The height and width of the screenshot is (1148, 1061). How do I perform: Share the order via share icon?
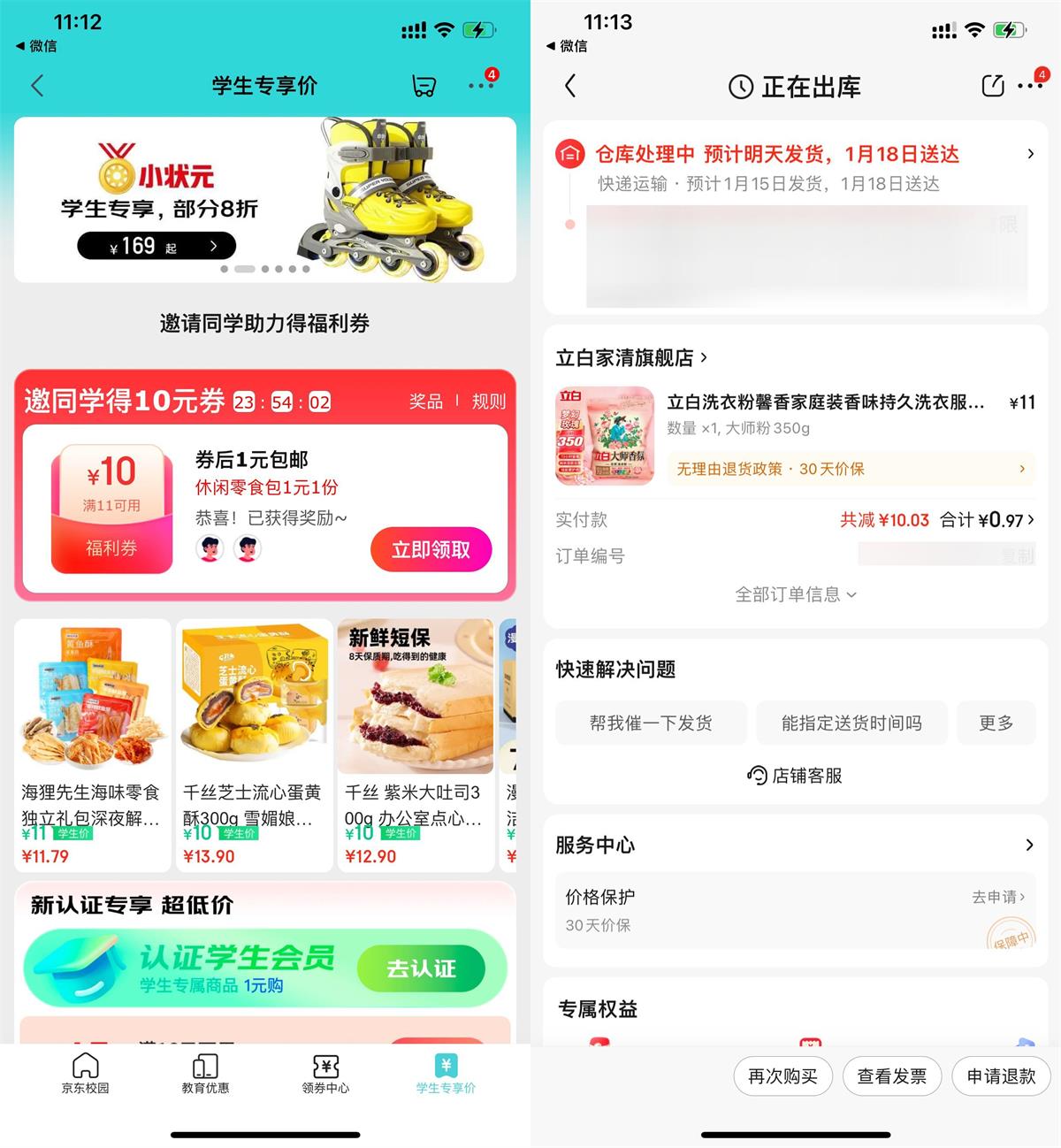pyautogui.click(x=993, y=86)
